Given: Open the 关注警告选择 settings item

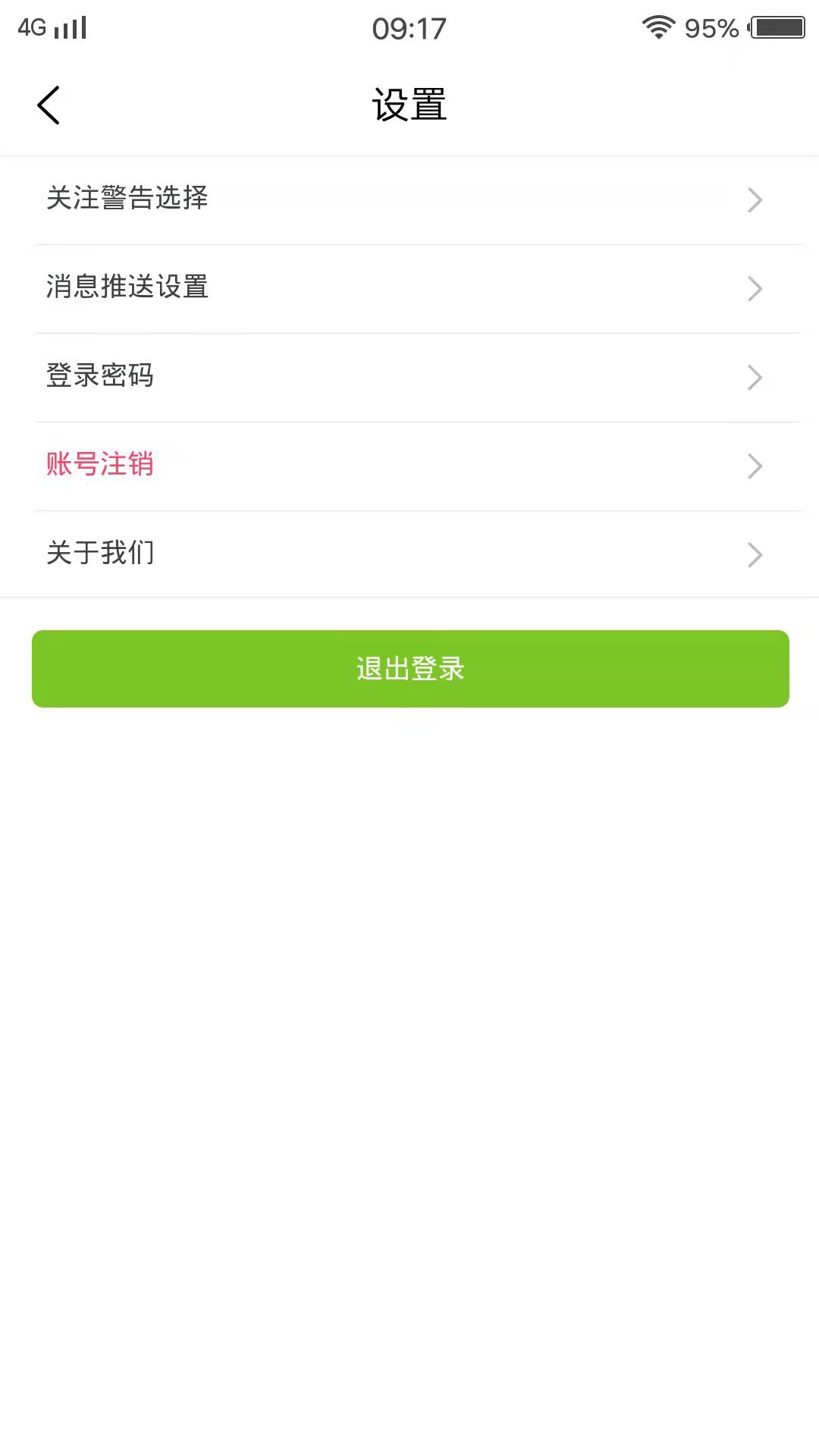Looking at the screenshot, I should pyautogui.click(x=127, y=198).
